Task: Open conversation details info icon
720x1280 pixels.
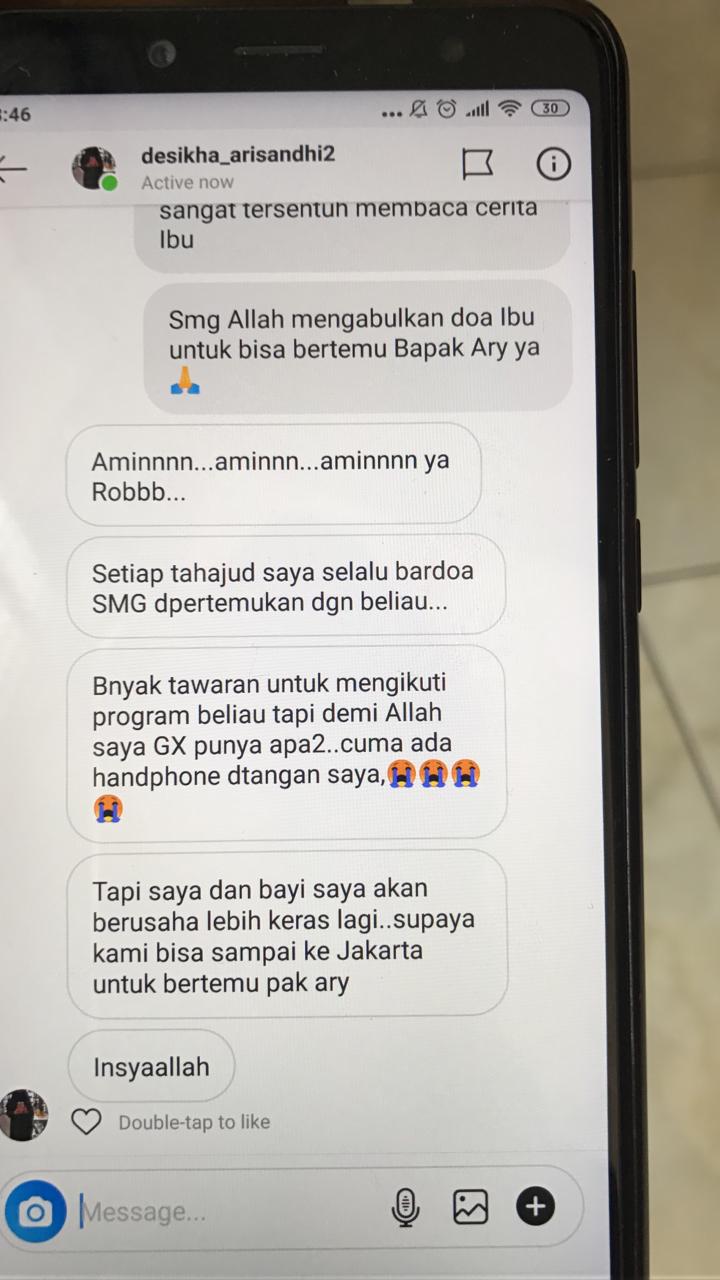Action: (x=553, y=164)
